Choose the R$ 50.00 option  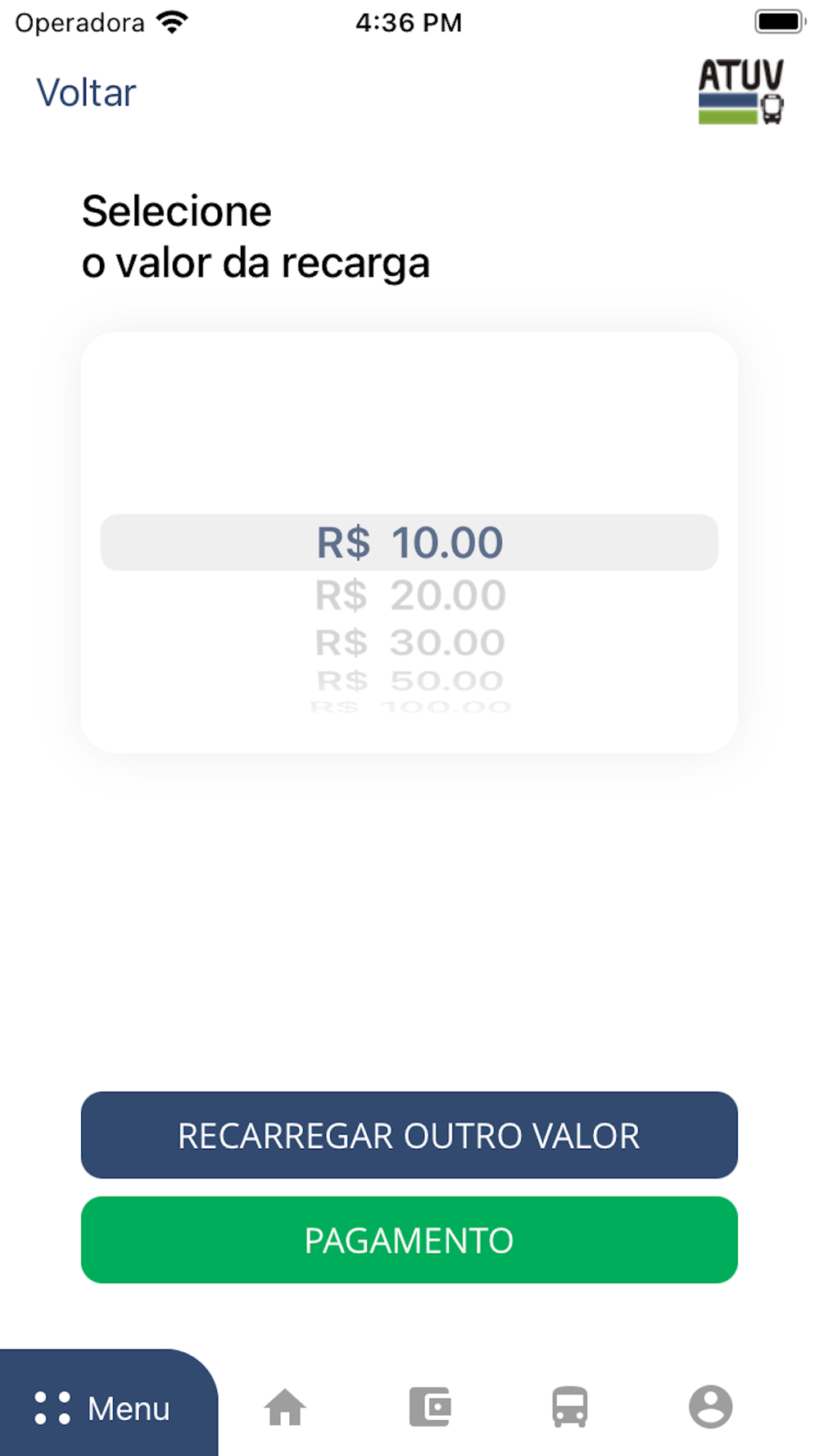[x=410, y=680]
